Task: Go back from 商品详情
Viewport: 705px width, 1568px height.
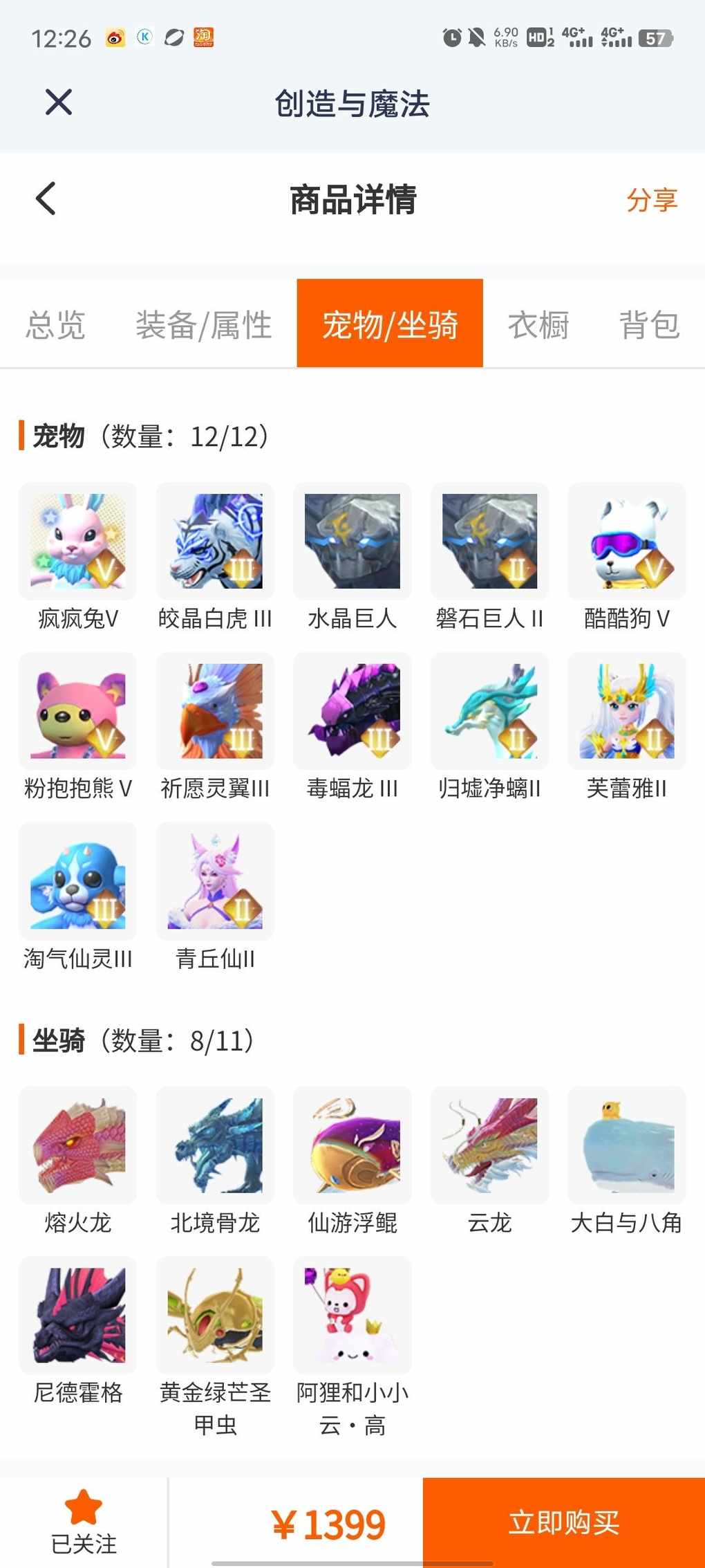Action: 46,199
